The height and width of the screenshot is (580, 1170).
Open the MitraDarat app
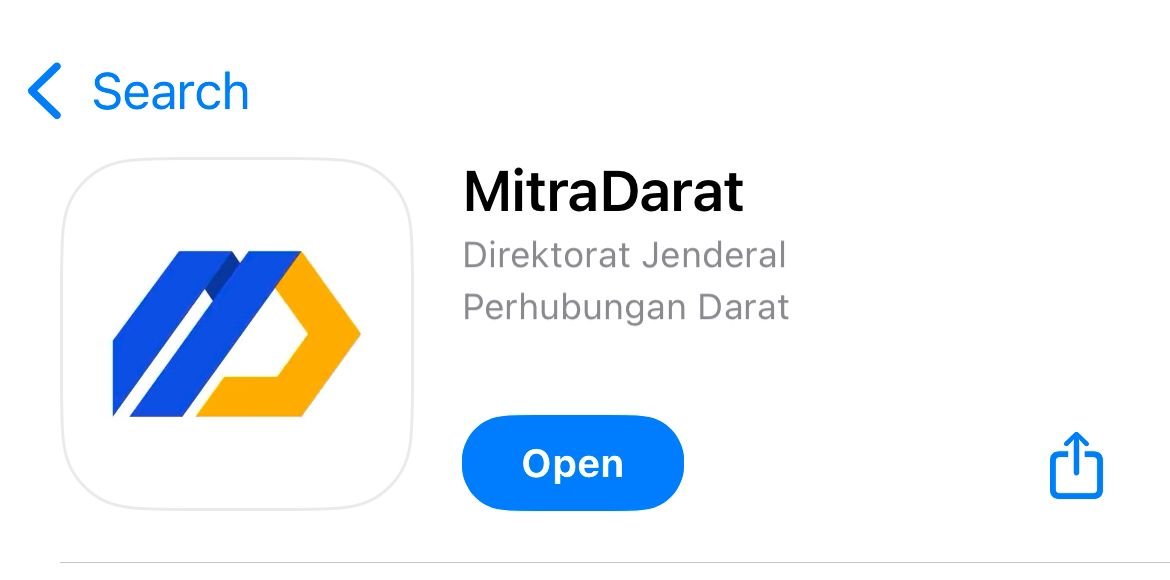tap(572, 463)
